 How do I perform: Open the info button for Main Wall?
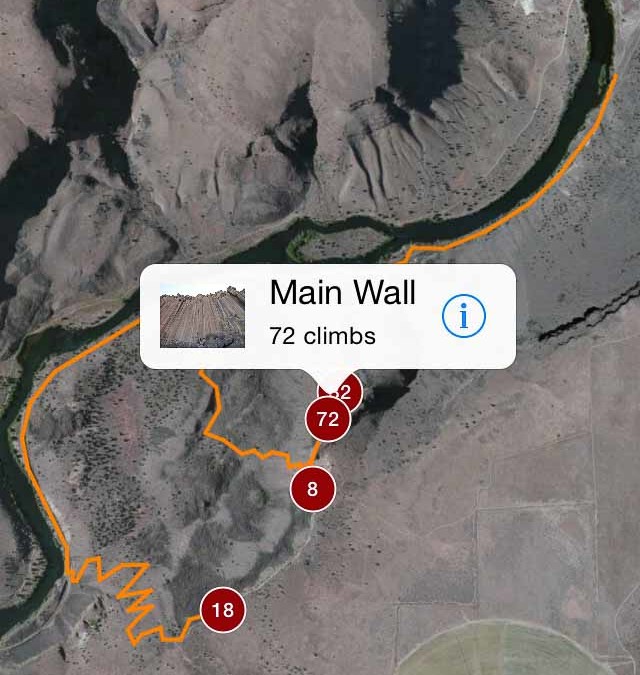463,316
